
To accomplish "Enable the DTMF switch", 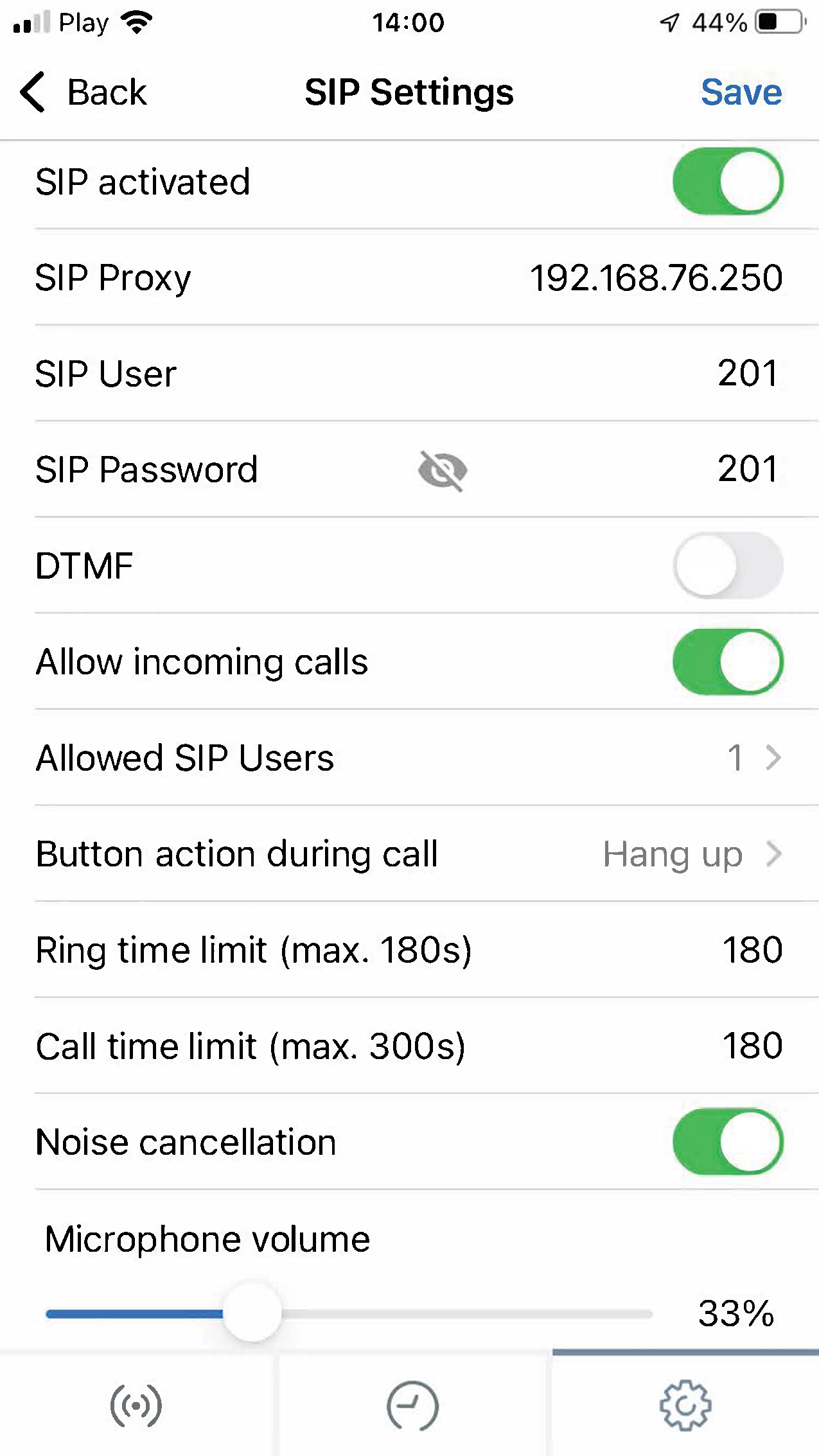I will (x=728, y=565).
